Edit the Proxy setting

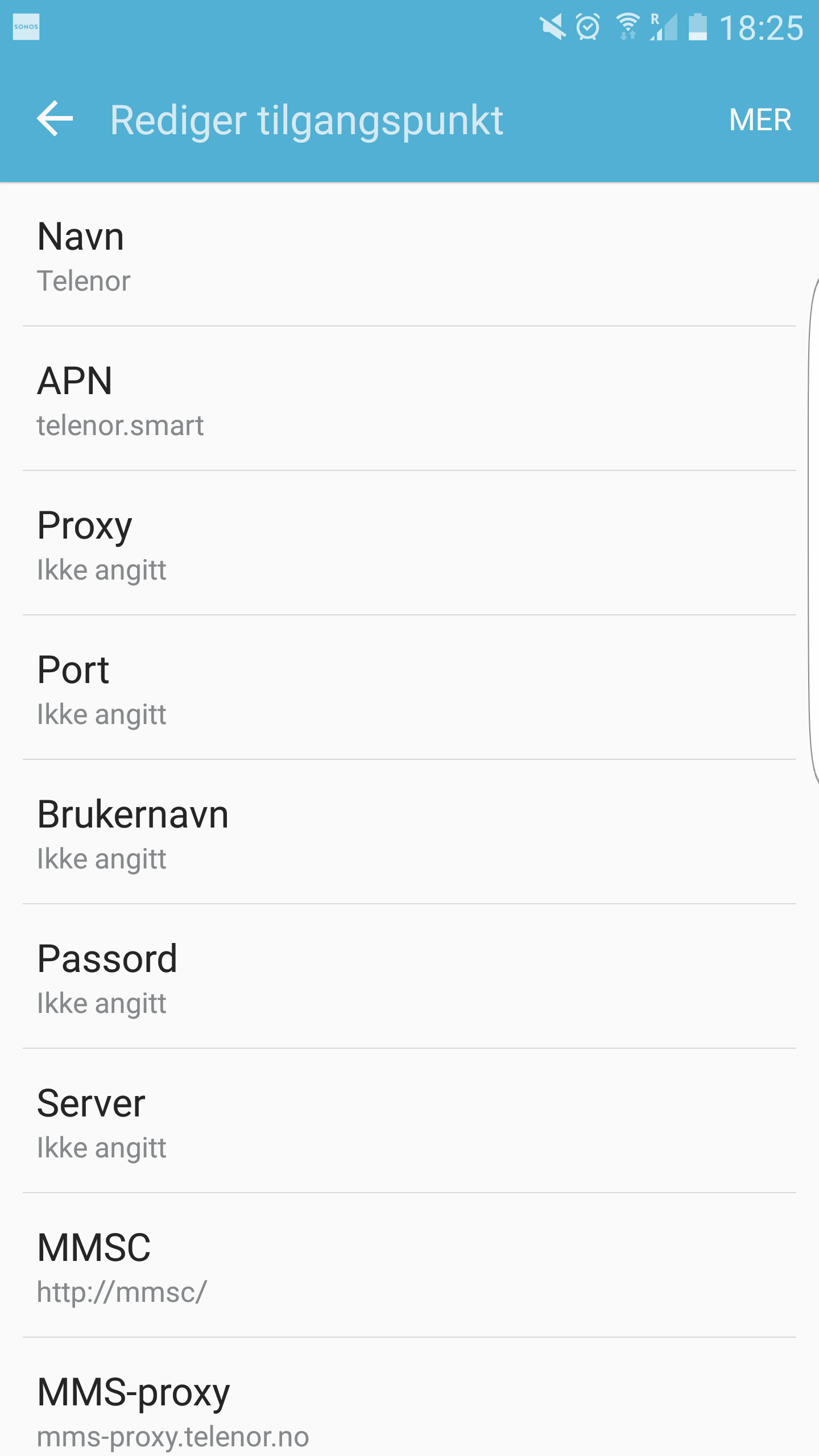pos(409,543)
